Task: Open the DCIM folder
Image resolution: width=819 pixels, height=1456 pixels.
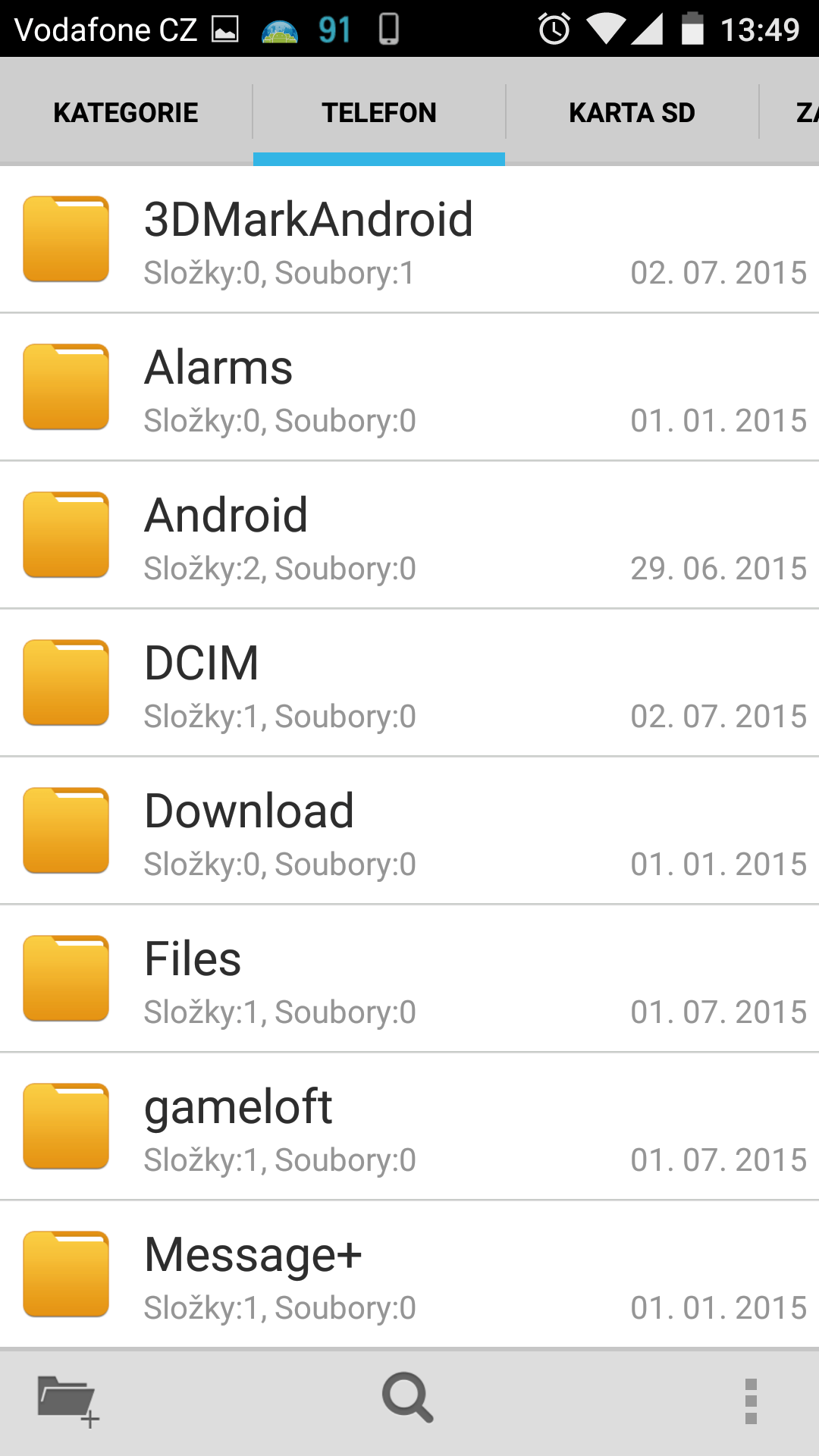Action: coord(409,682)
